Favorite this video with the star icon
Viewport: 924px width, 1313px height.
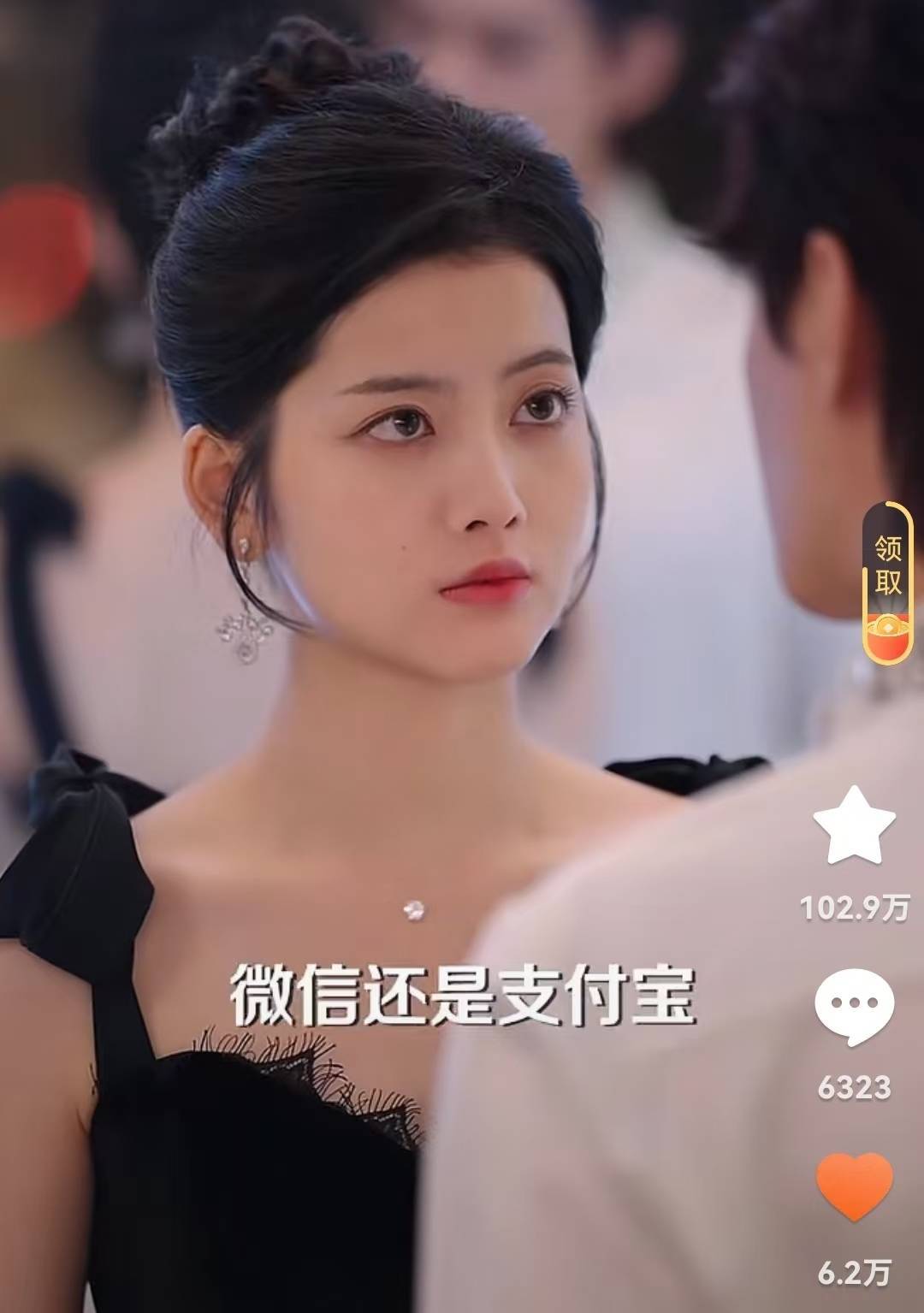(x=854, y=826)
